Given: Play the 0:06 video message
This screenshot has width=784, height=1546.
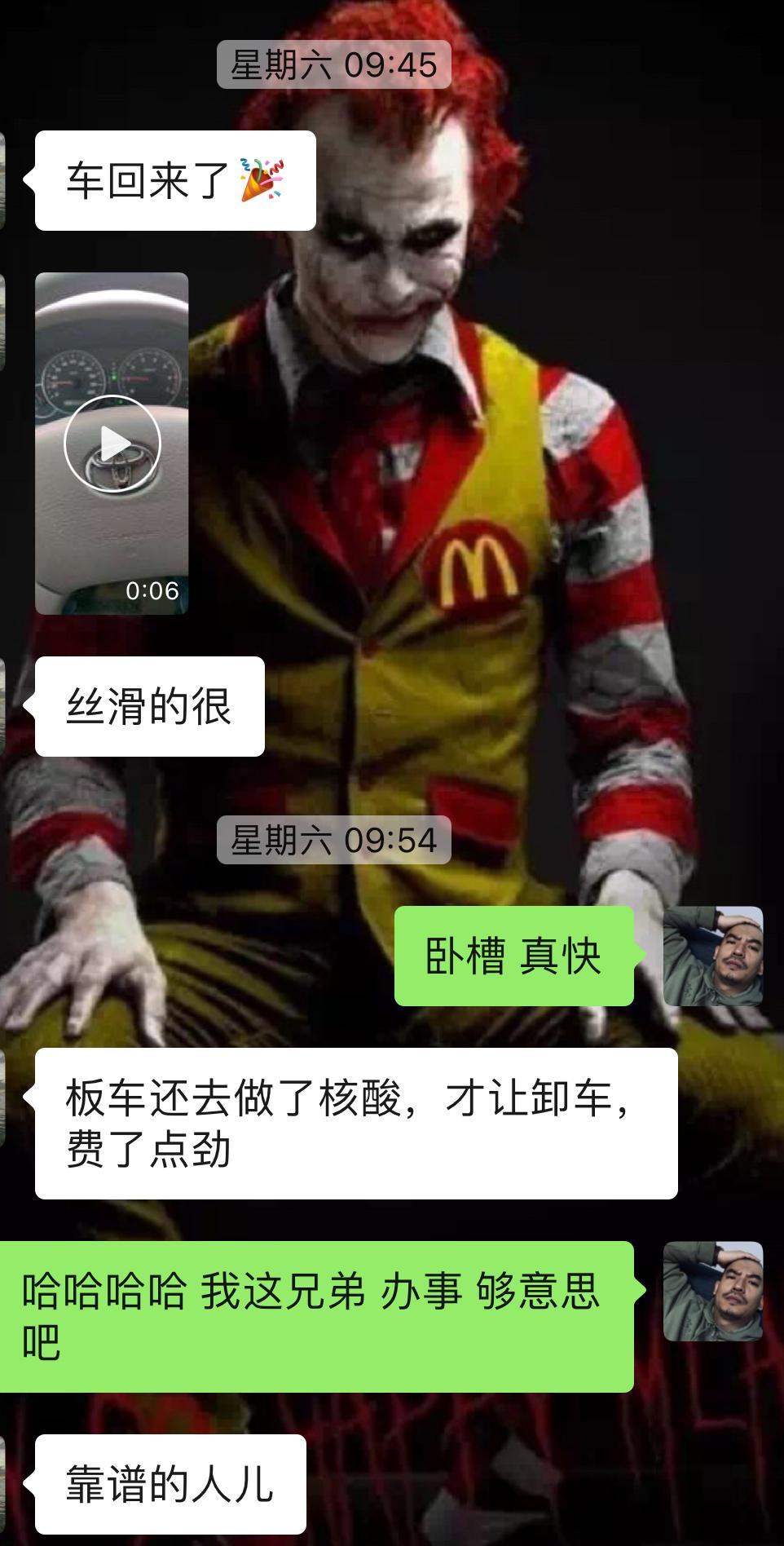Looking at the screenshot, I should tap(112, 443).
